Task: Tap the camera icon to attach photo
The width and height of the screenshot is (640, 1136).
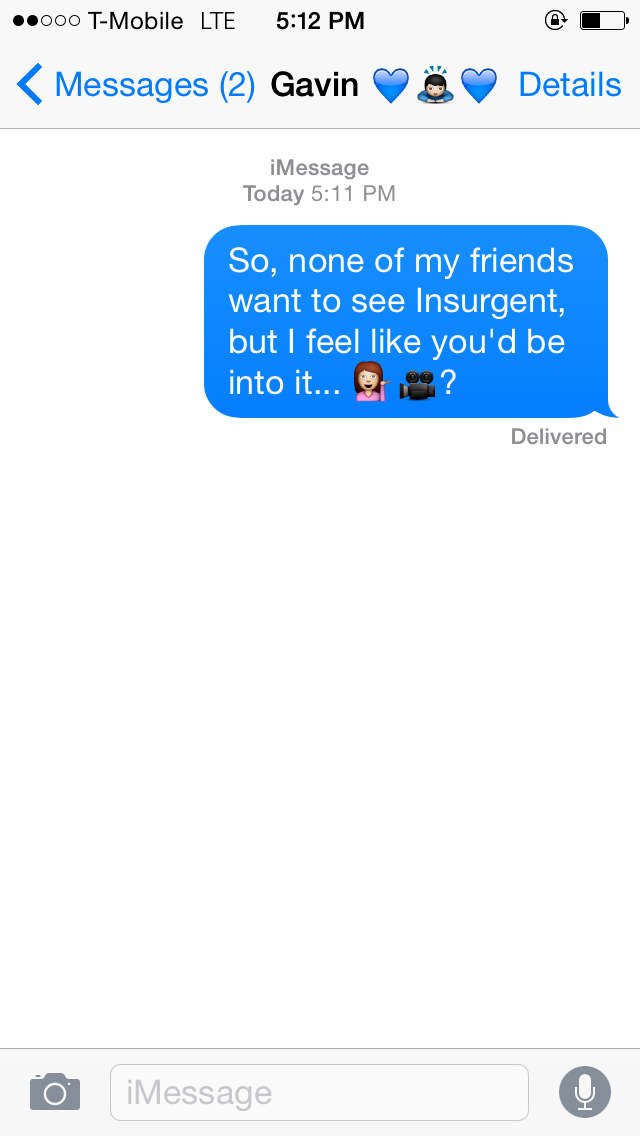Action: pyautogui.click(x=55, y=1091)
